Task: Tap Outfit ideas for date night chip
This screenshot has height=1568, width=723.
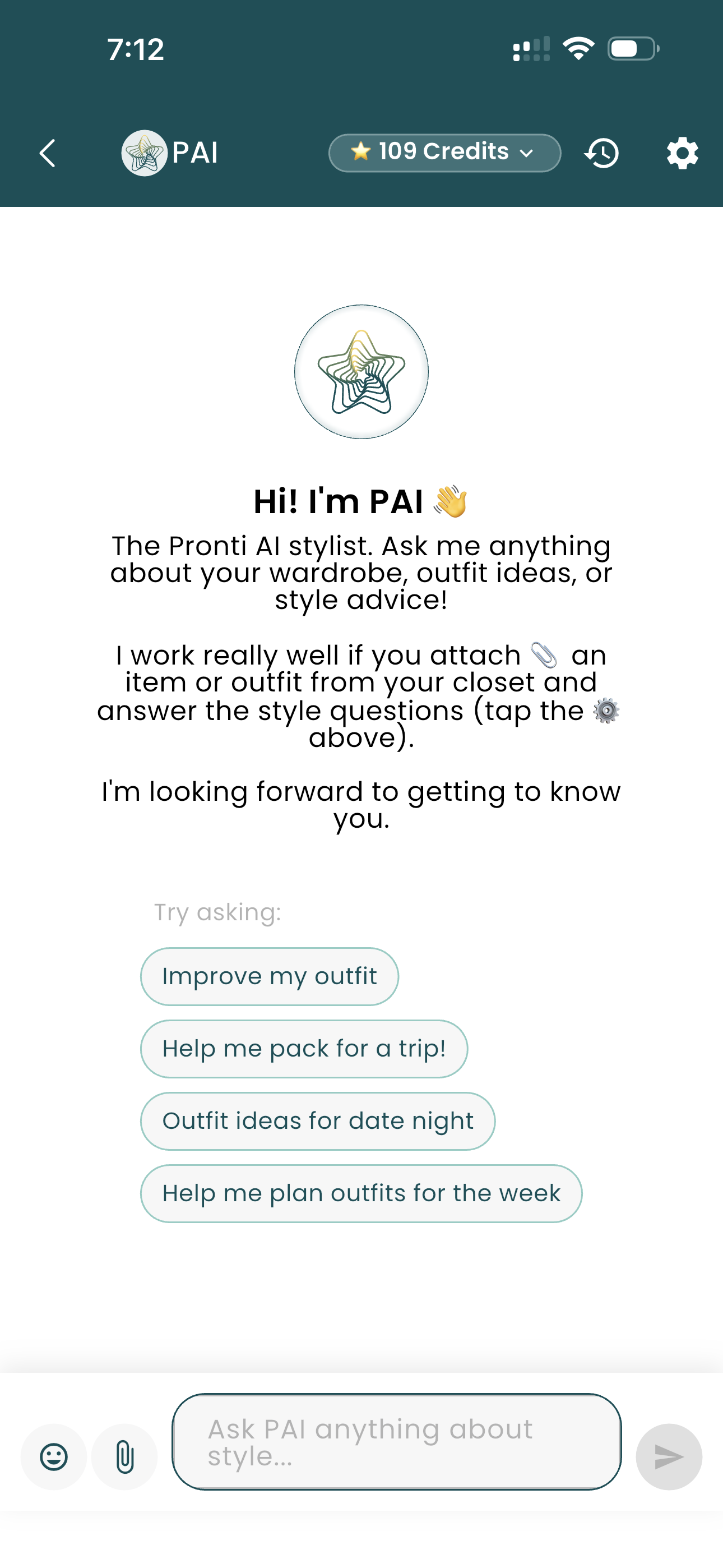Action: (x=318, y=1121)
